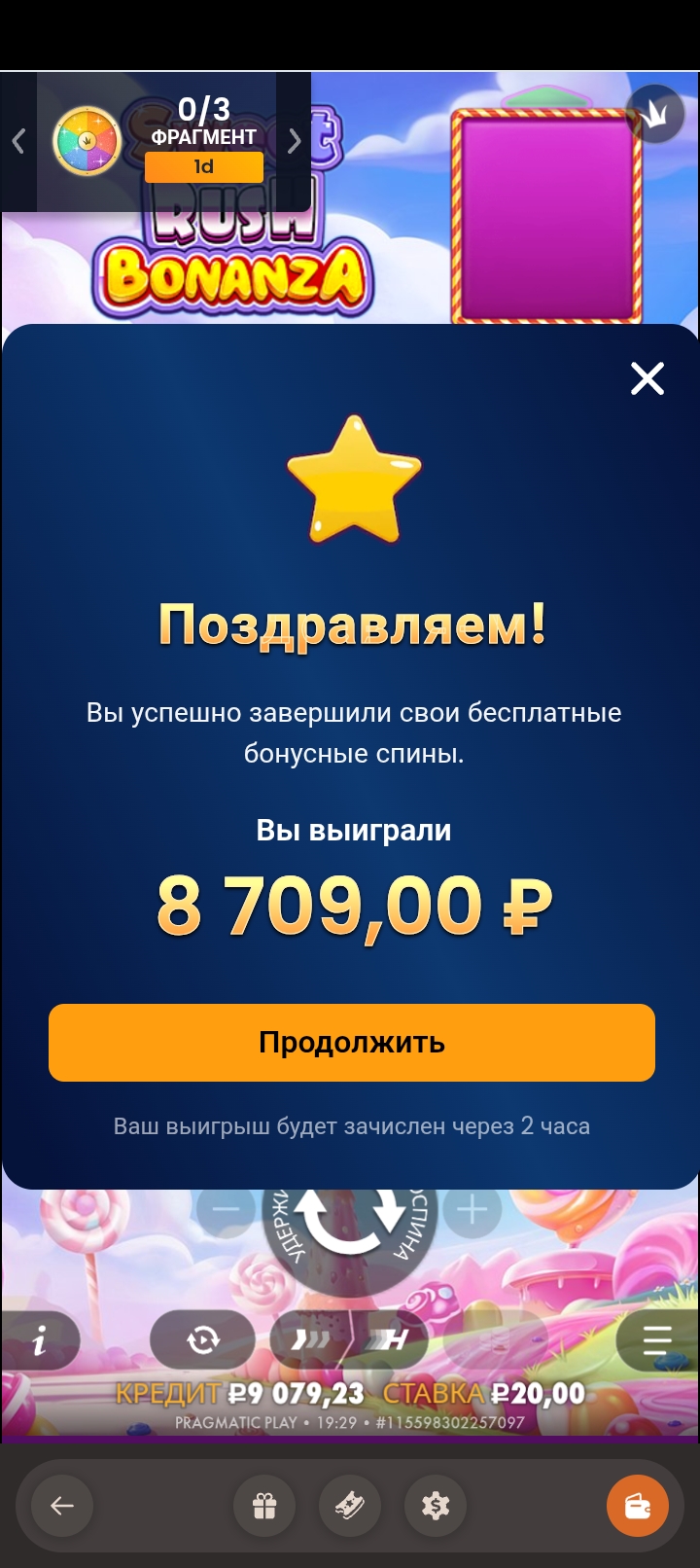
Task: Open the game info button
Action: click(39, 1341)
